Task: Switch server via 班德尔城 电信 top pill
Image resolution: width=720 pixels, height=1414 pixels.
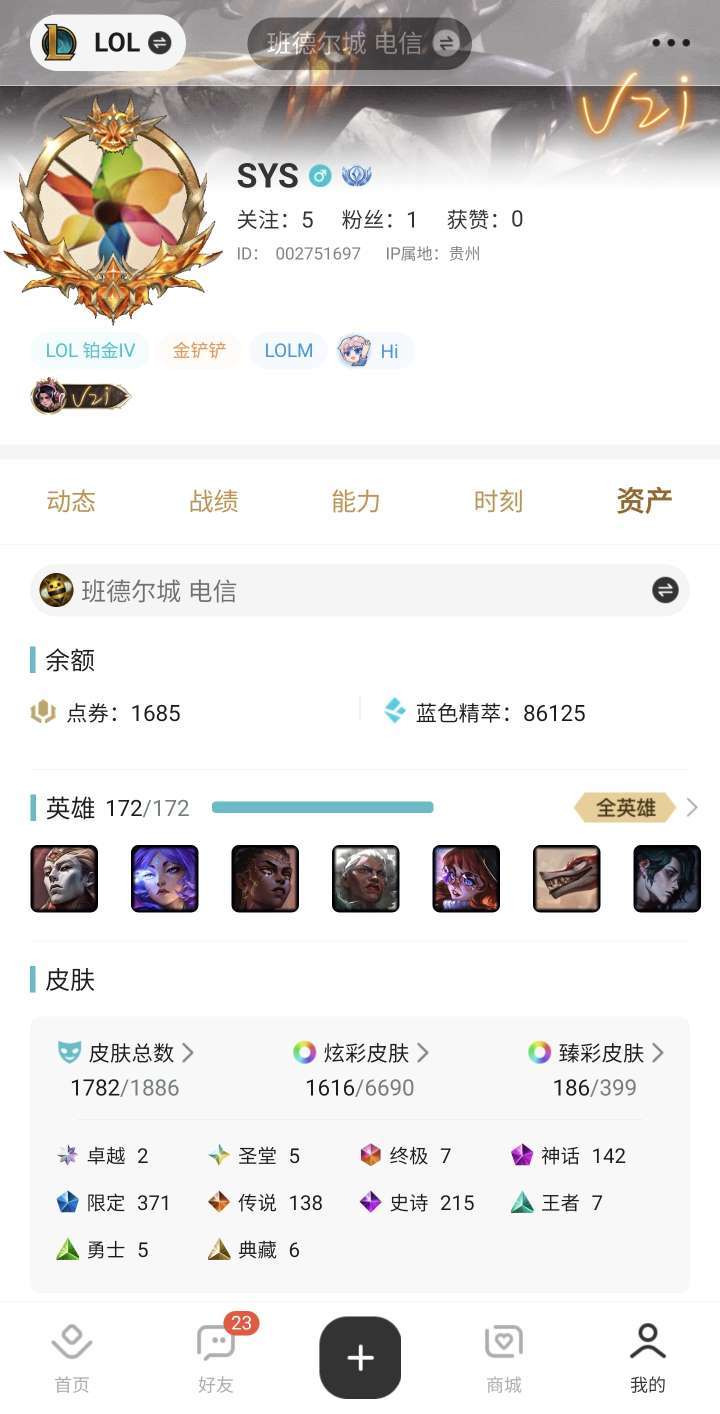Action: click(x=360, y=43)
